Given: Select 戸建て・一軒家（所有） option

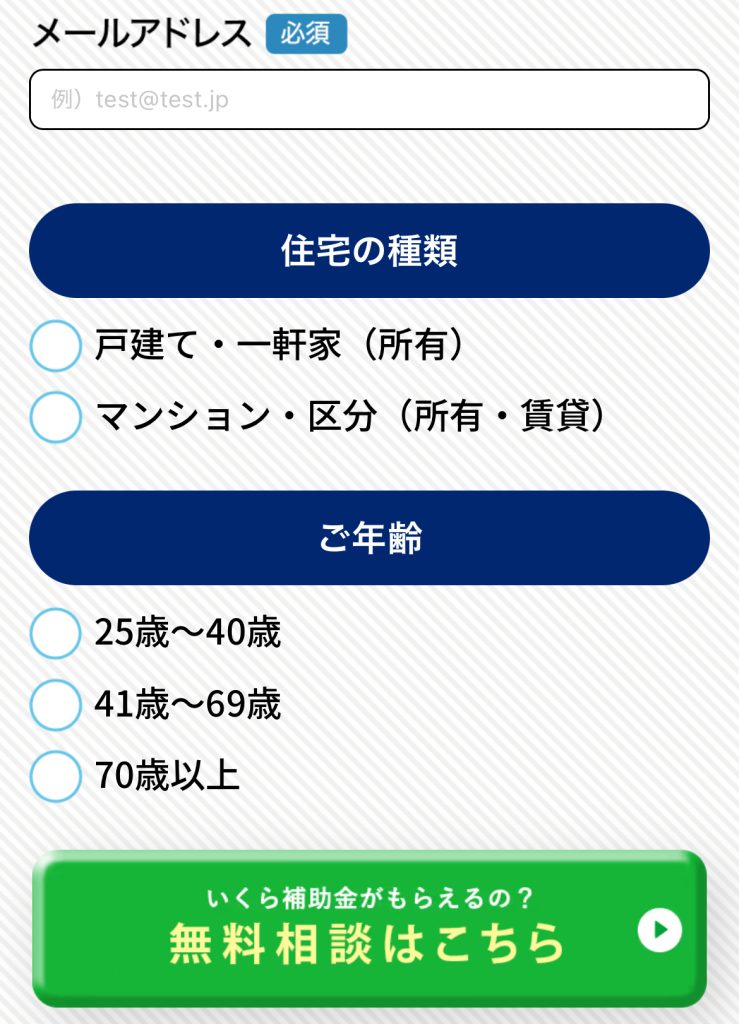Looking at the screenshot, I should (55, 346).
